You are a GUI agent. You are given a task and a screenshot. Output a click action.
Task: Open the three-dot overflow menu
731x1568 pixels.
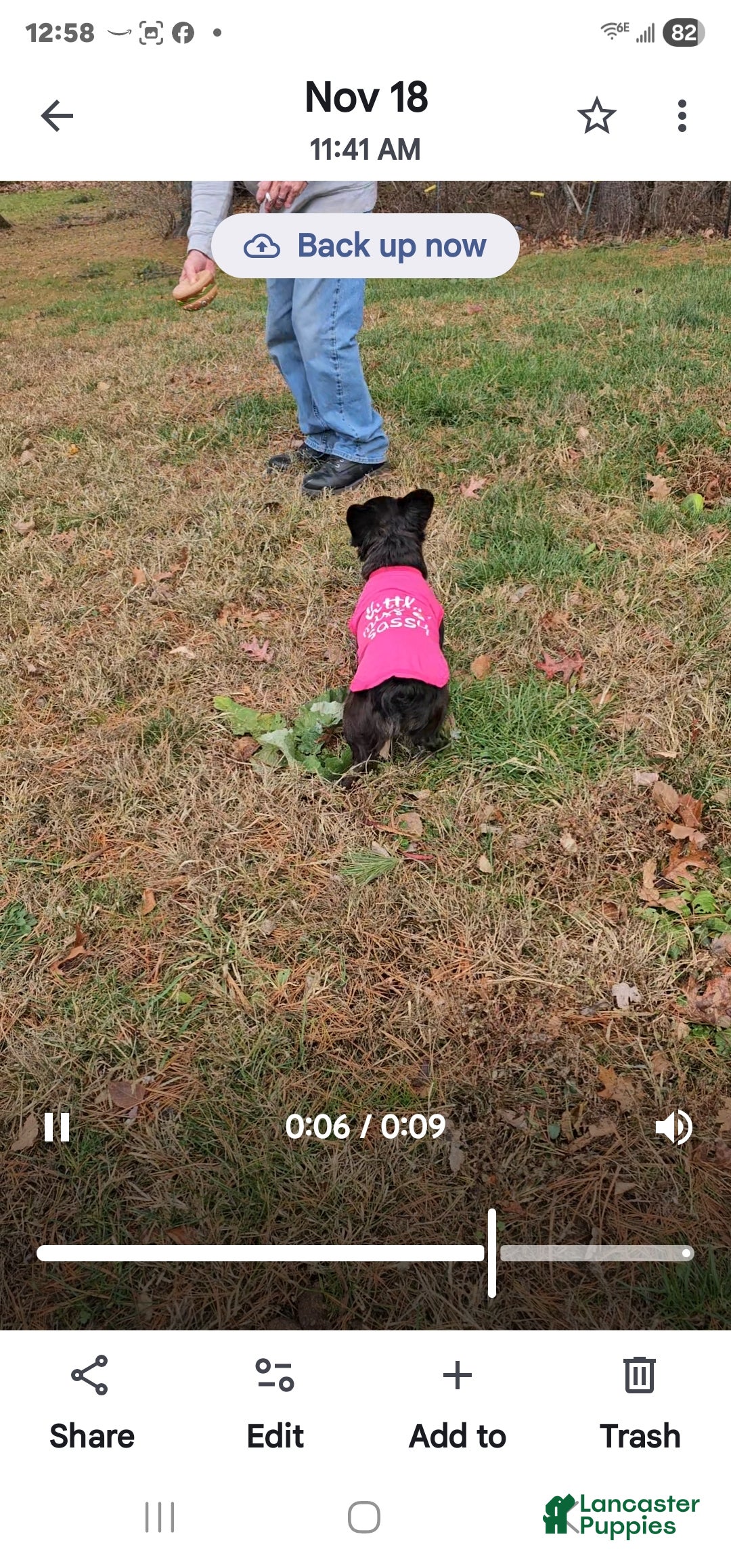pyautogui.click(x=680, y=115)
